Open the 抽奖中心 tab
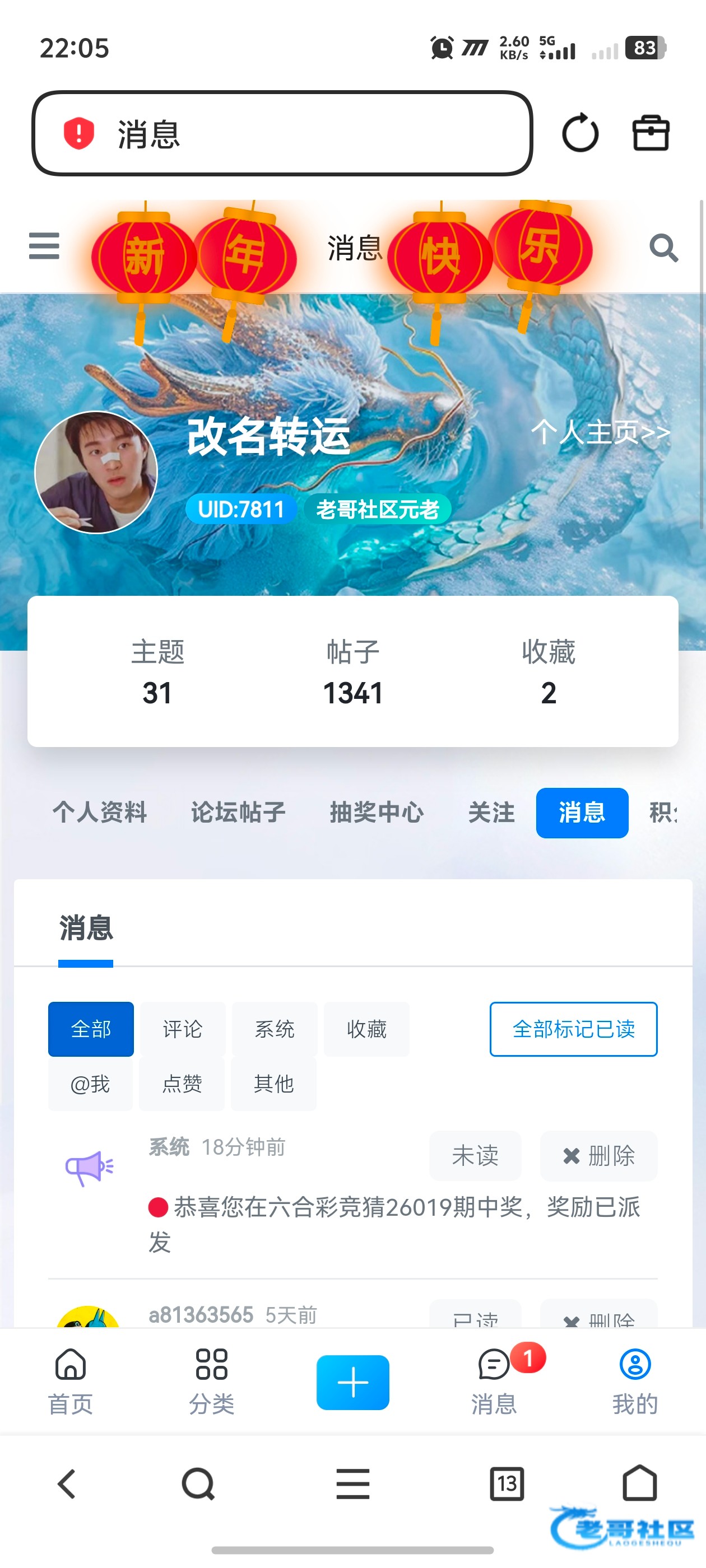This screenshot has height=1568, width=706. pos(377,813)
